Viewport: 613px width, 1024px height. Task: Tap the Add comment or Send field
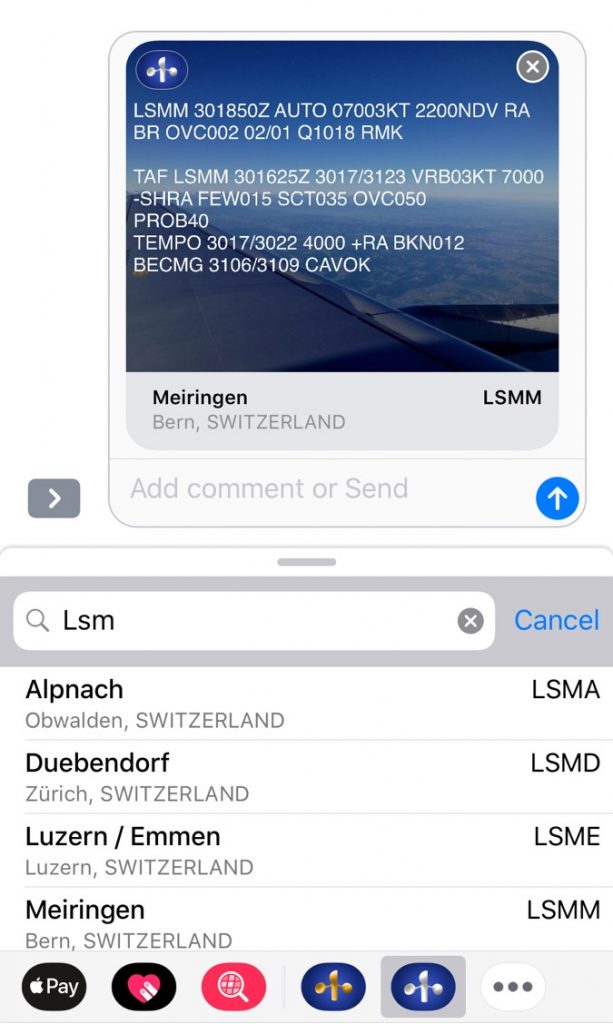[x=320, y=489]
